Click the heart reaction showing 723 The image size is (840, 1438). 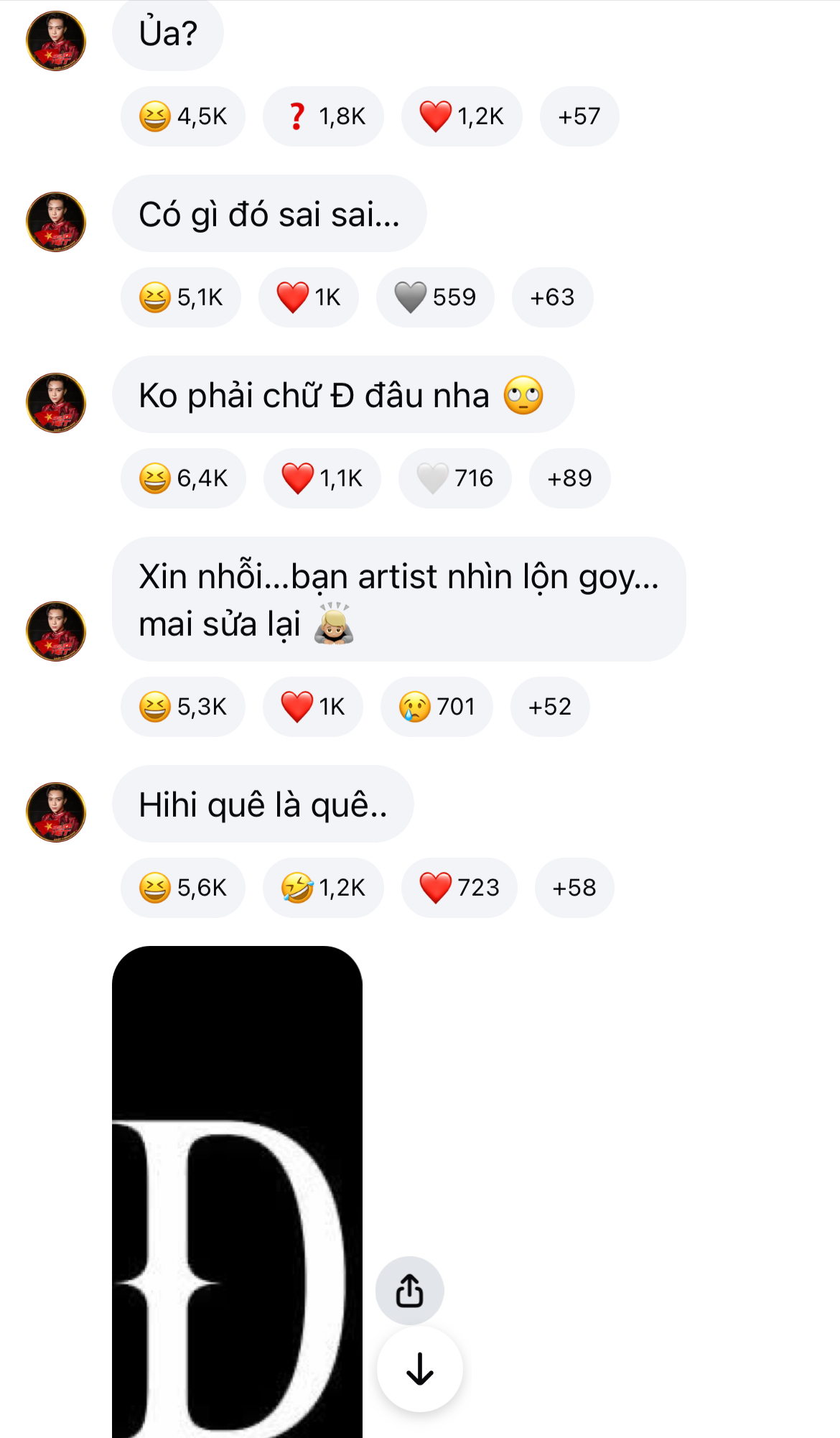click(459, 887)
